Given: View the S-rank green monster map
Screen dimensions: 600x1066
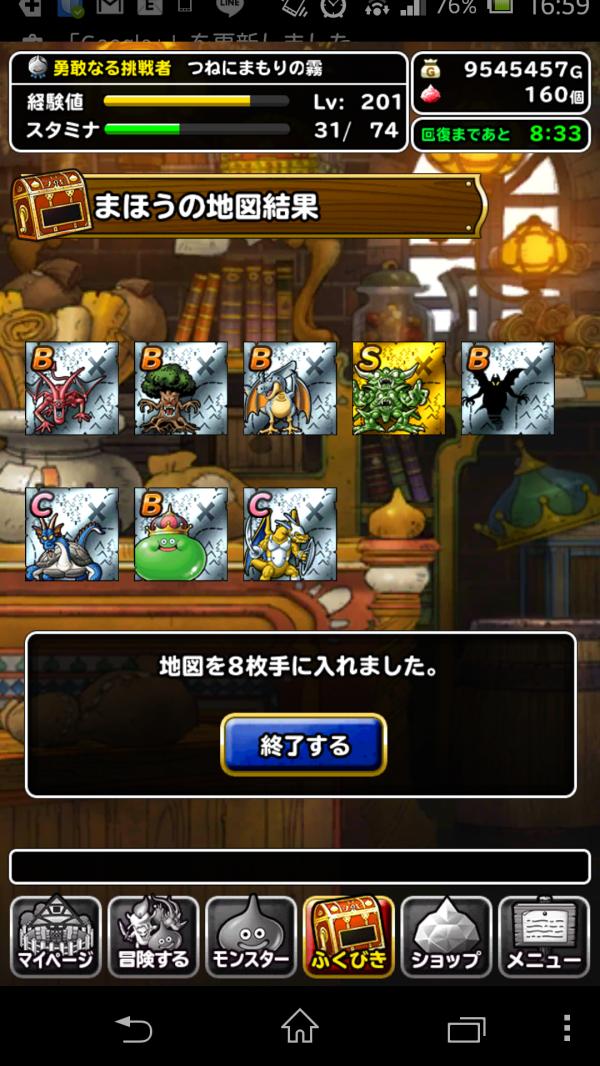Looking at the screenshot, I should 398,388.
